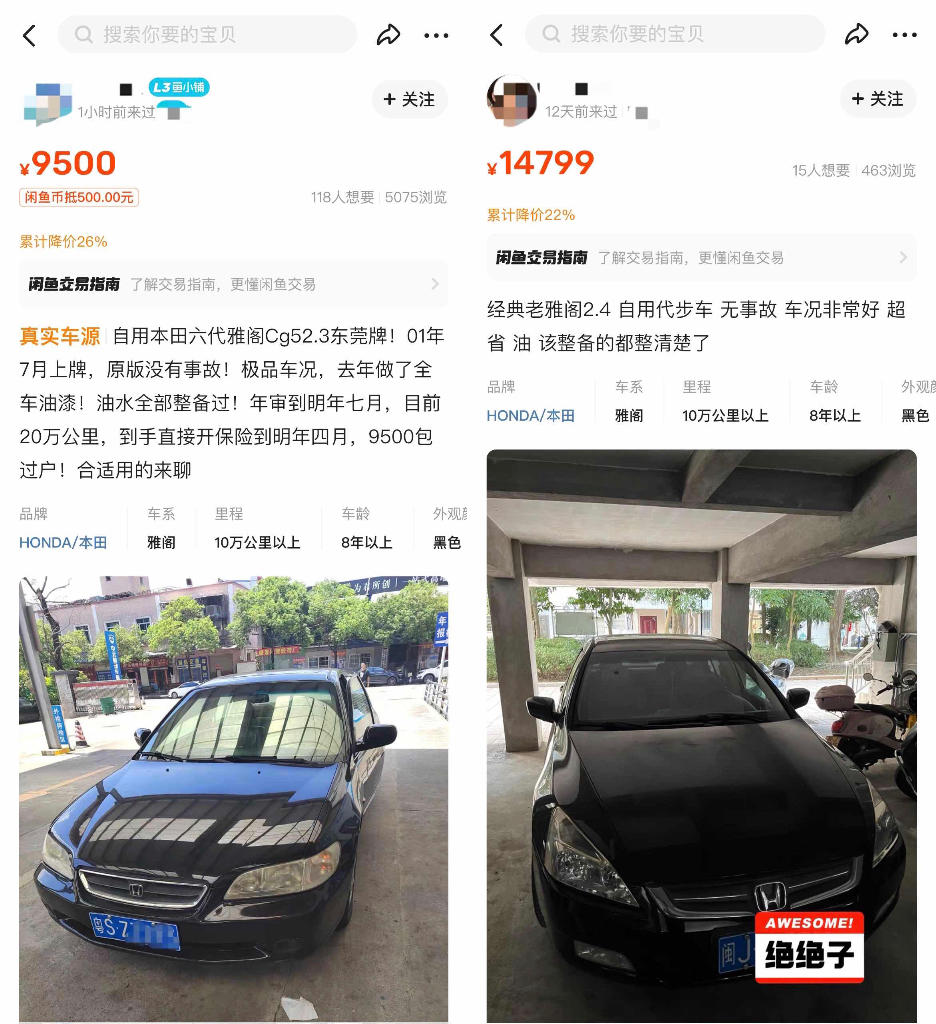Go back from the 9500 yuan listing
The image size is (936, 1024).
pos(29,35)
